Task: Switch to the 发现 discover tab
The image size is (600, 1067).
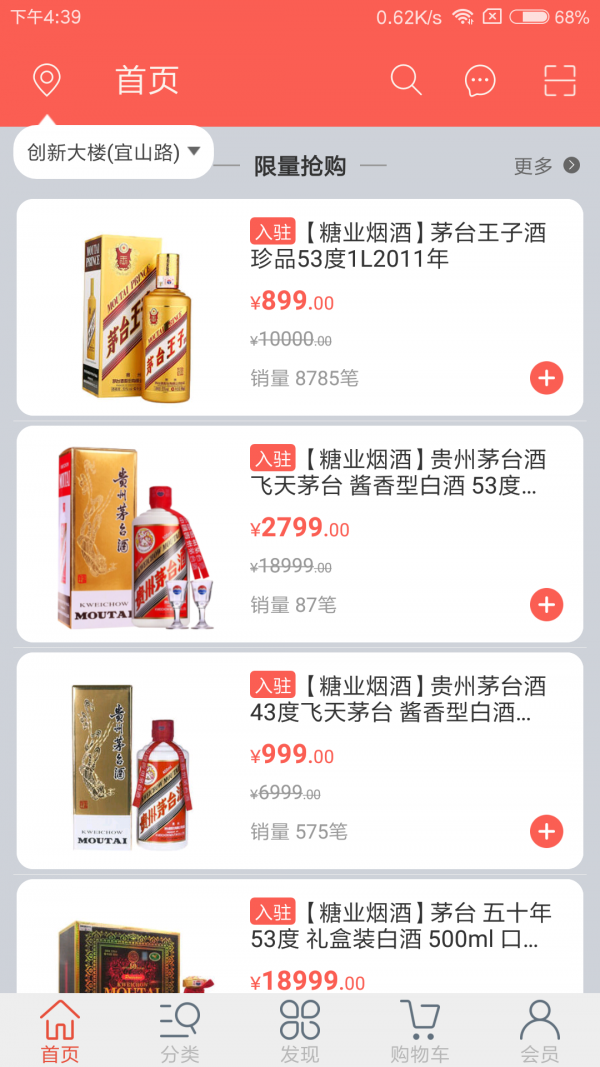Action: point(300,1031)
